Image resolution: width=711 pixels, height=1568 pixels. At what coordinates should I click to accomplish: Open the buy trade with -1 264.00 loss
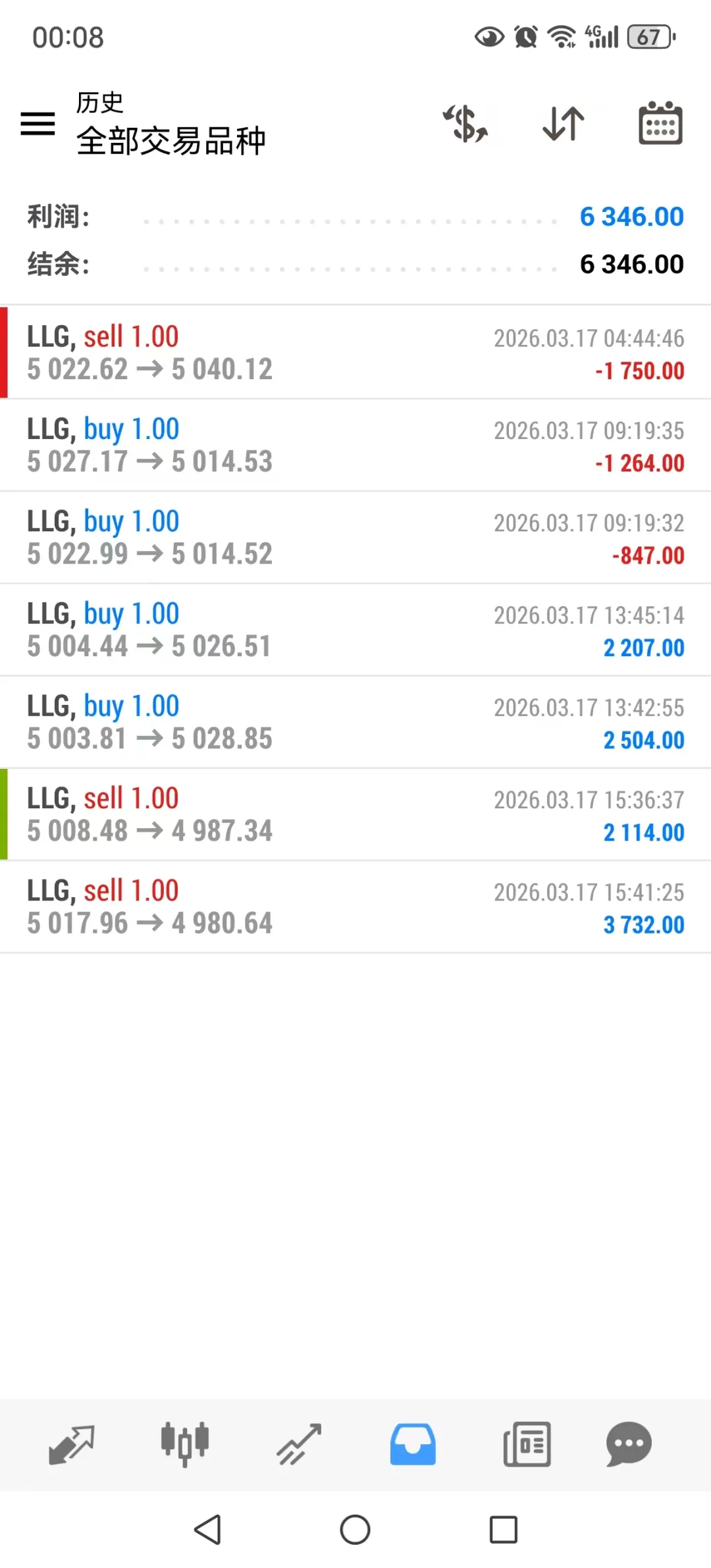click(x=355, y=445)
